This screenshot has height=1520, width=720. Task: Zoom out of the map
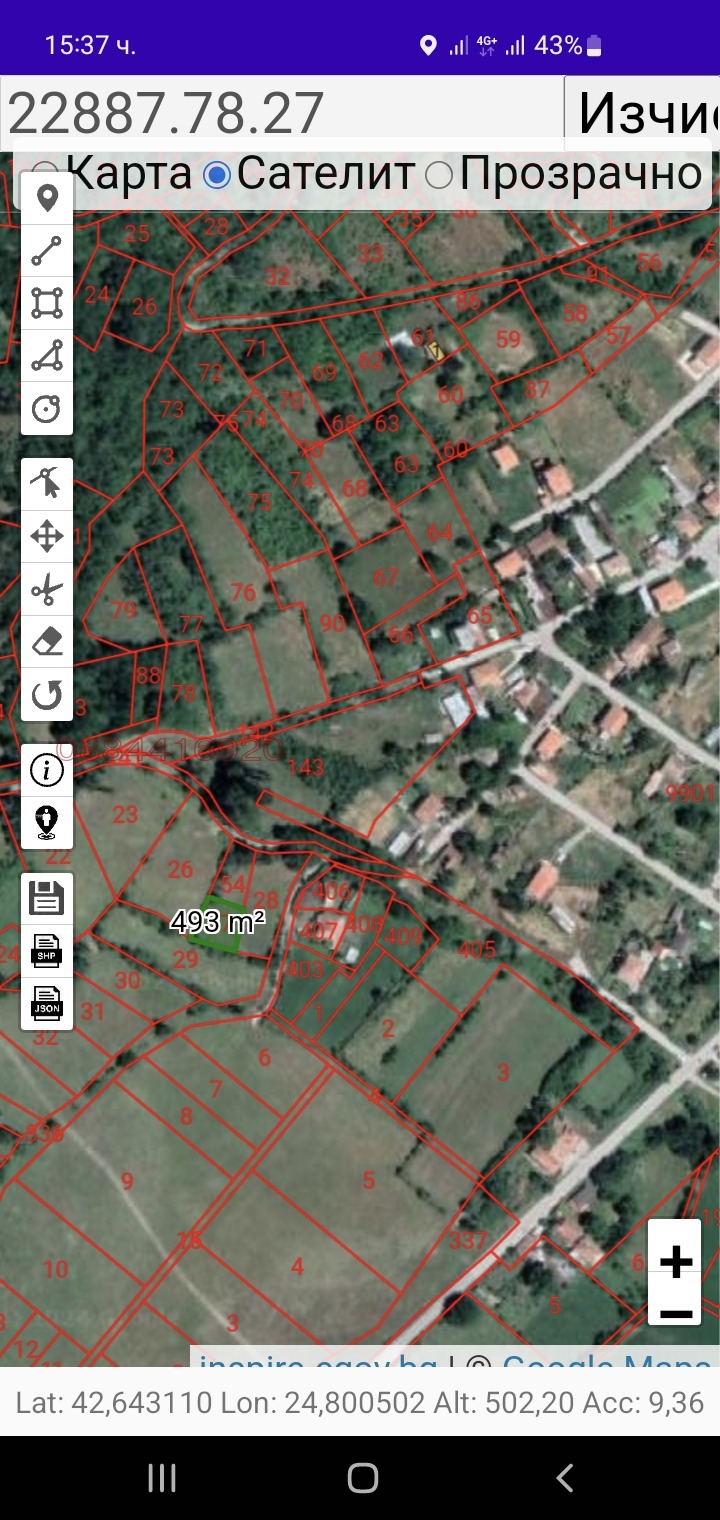pyautogui.click(x=676, y=1313)
